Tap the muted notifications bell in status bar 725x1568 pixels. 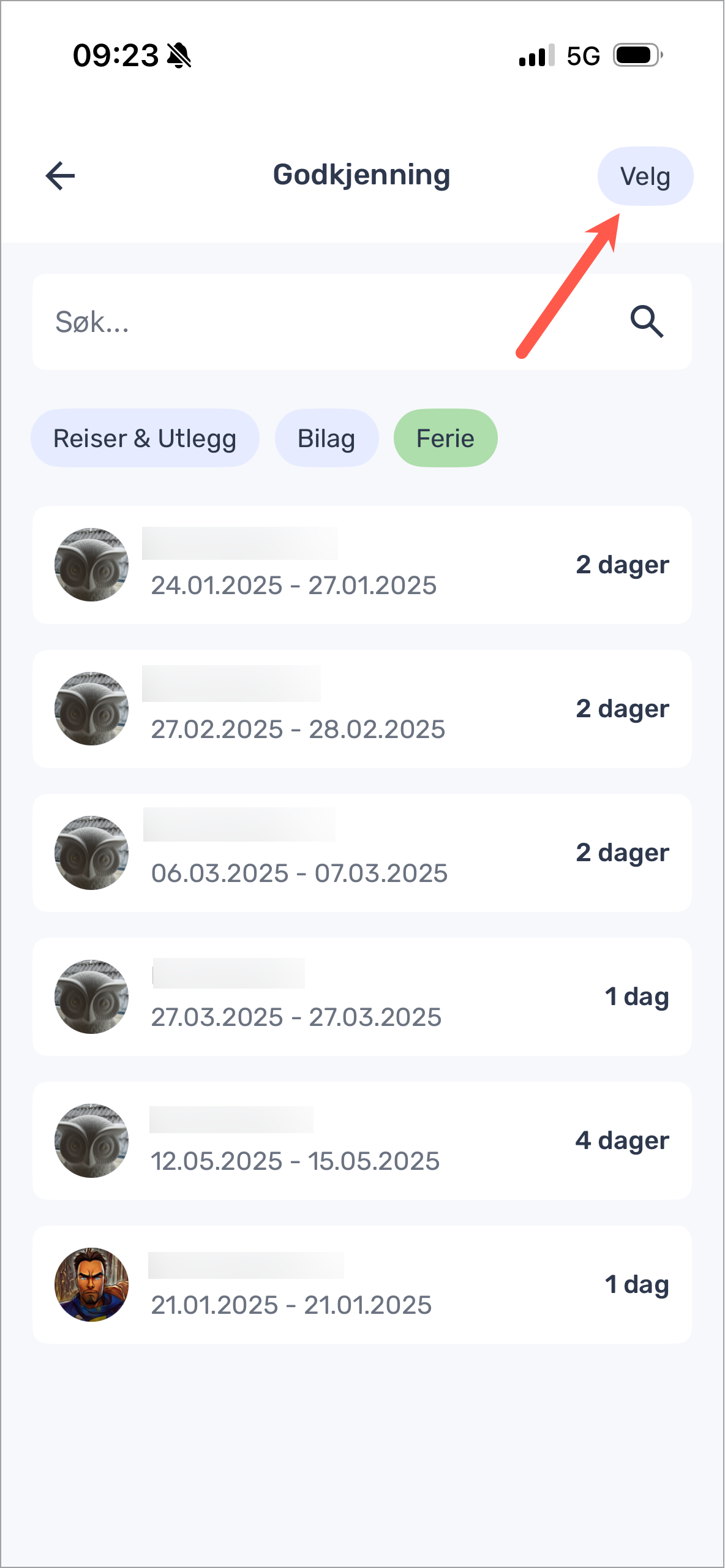[179, 56]
